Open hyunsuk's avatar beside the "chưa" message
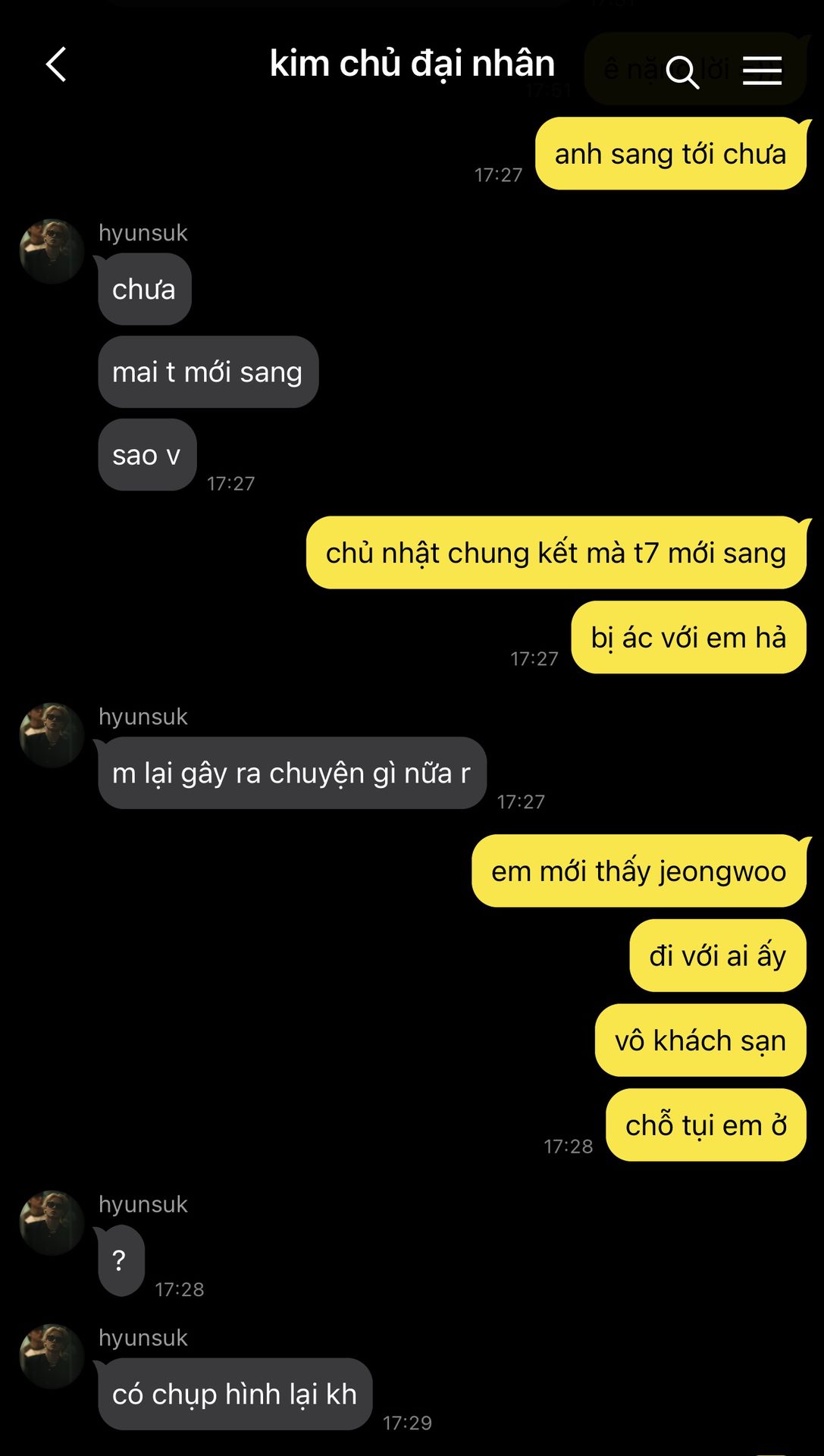Screen dimensions: 824x1456 tap(52, 252)
